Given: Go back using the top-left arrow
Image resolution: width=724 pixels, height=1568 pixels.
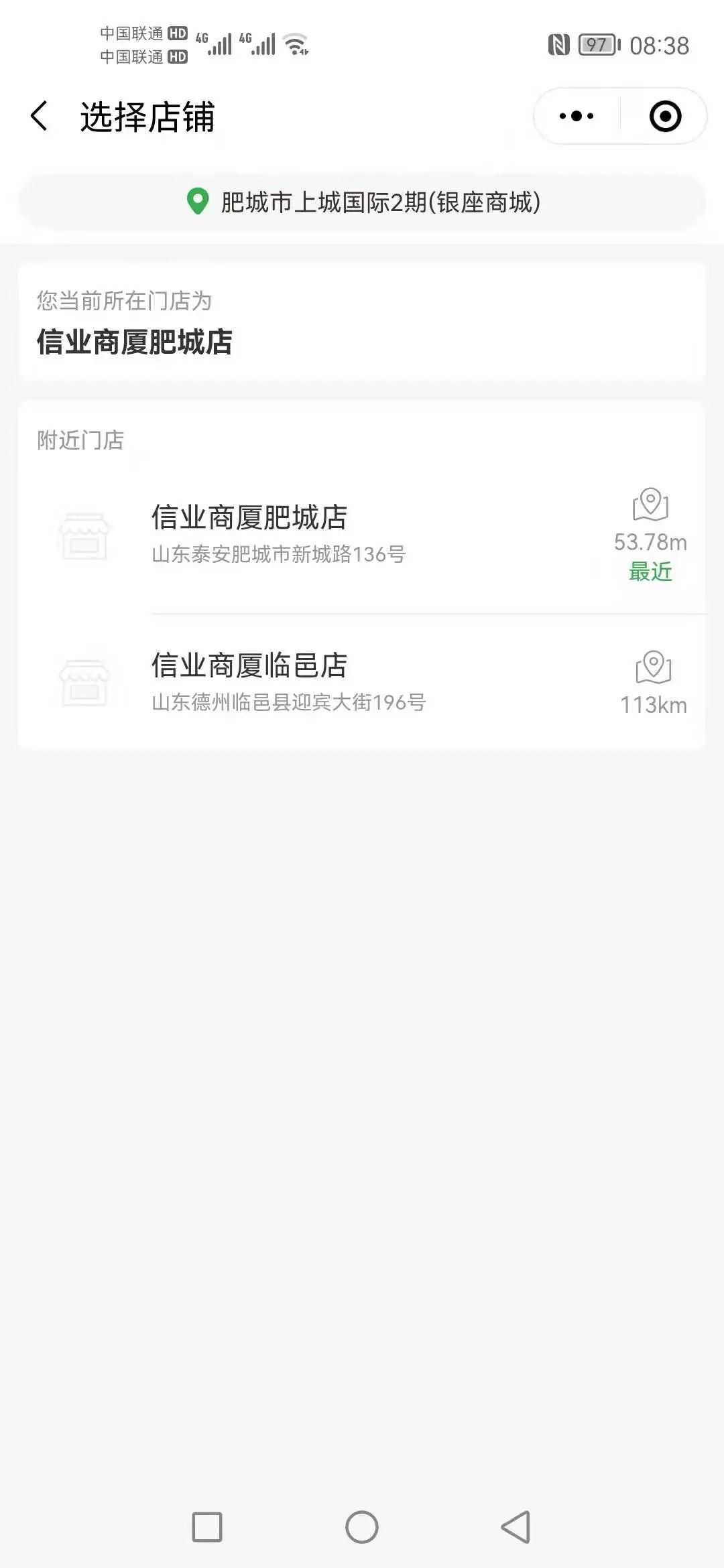Looking at the screenshot, I should pos(40,117).
